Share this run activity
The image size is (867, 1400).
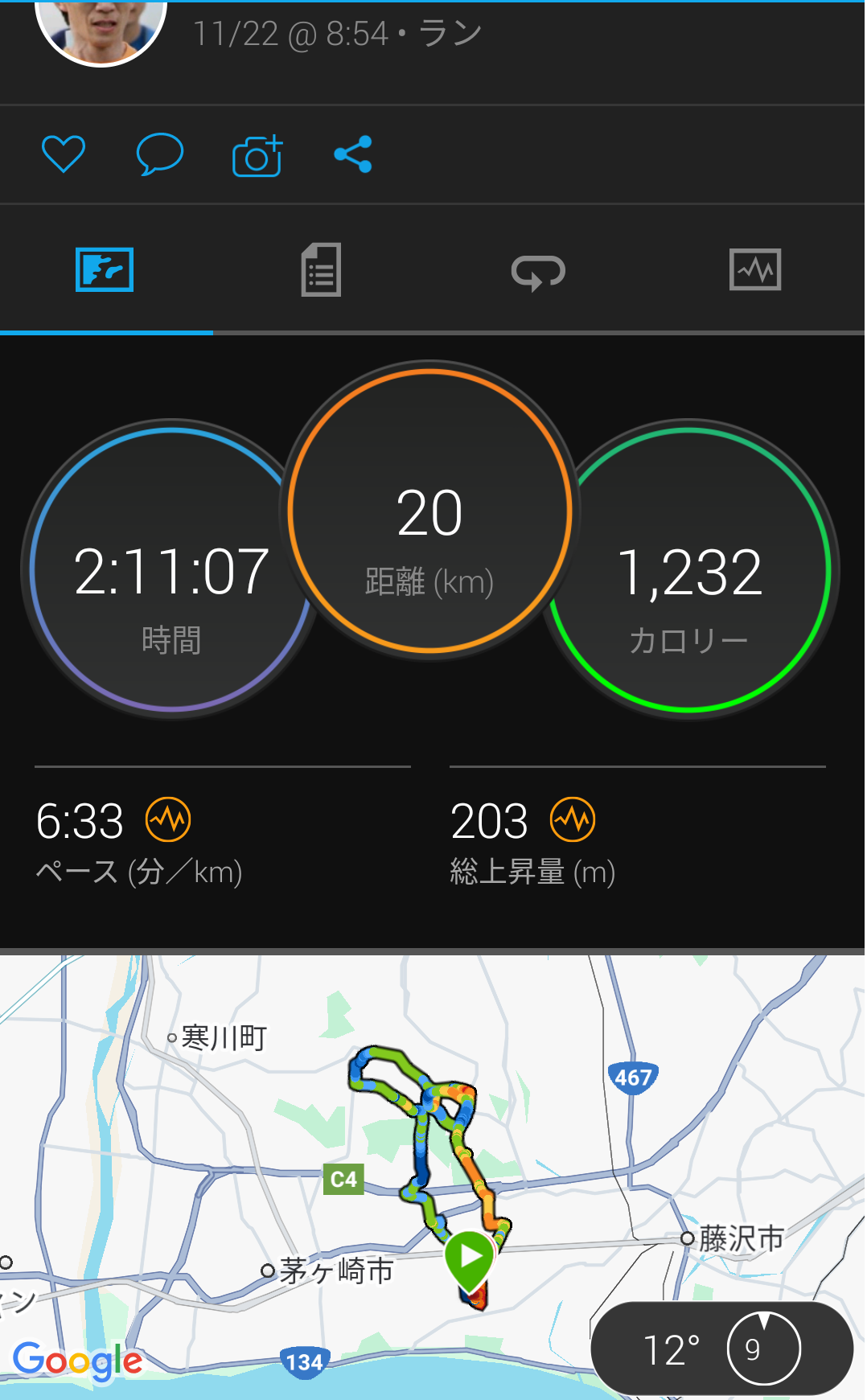[353, 154]
